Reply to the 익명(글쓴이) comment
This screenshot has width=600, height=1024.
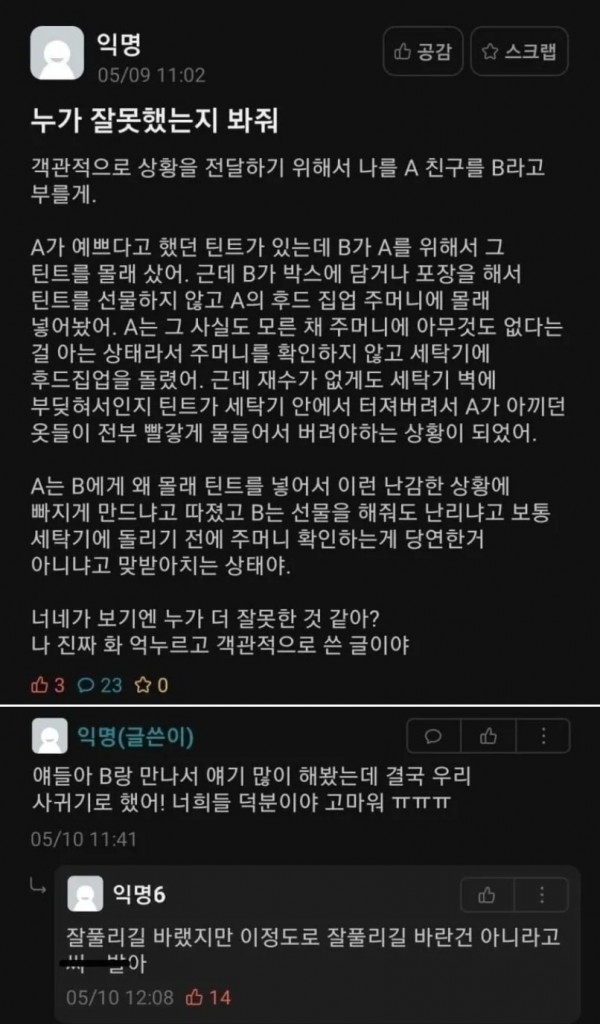point(434,736)
